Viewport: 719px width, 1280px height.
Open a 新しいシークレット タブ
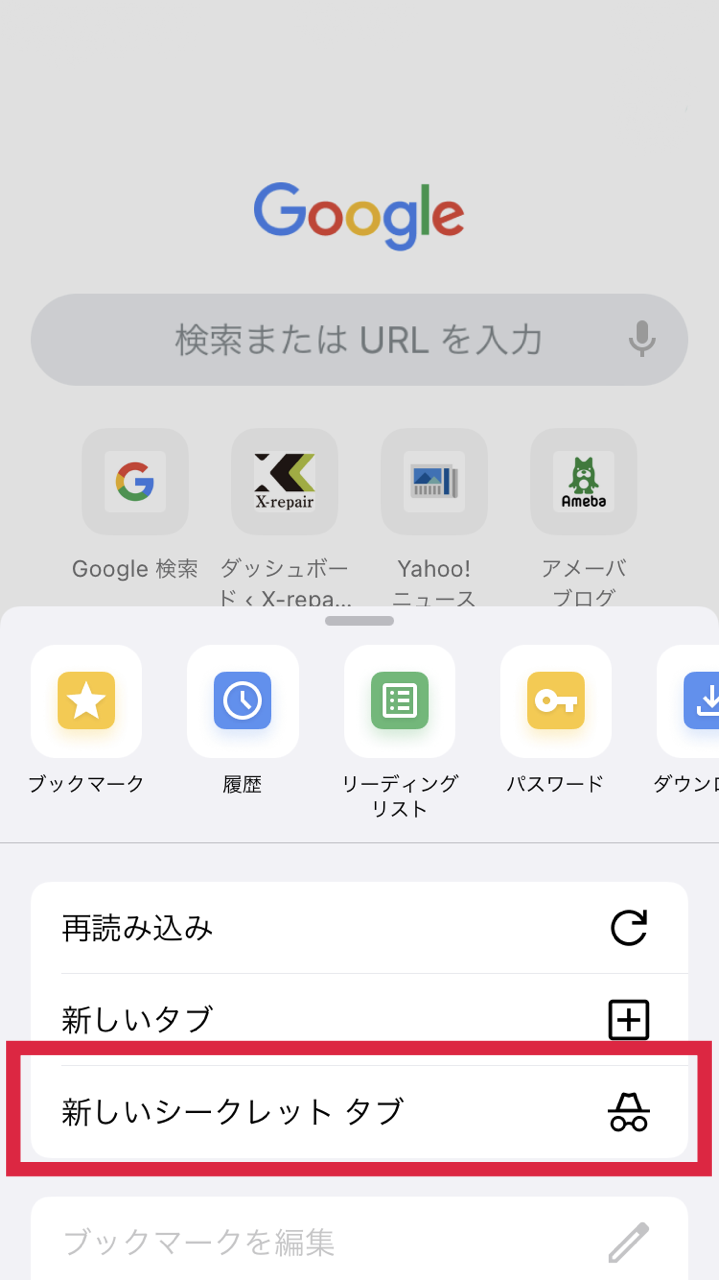point(359,1112)
